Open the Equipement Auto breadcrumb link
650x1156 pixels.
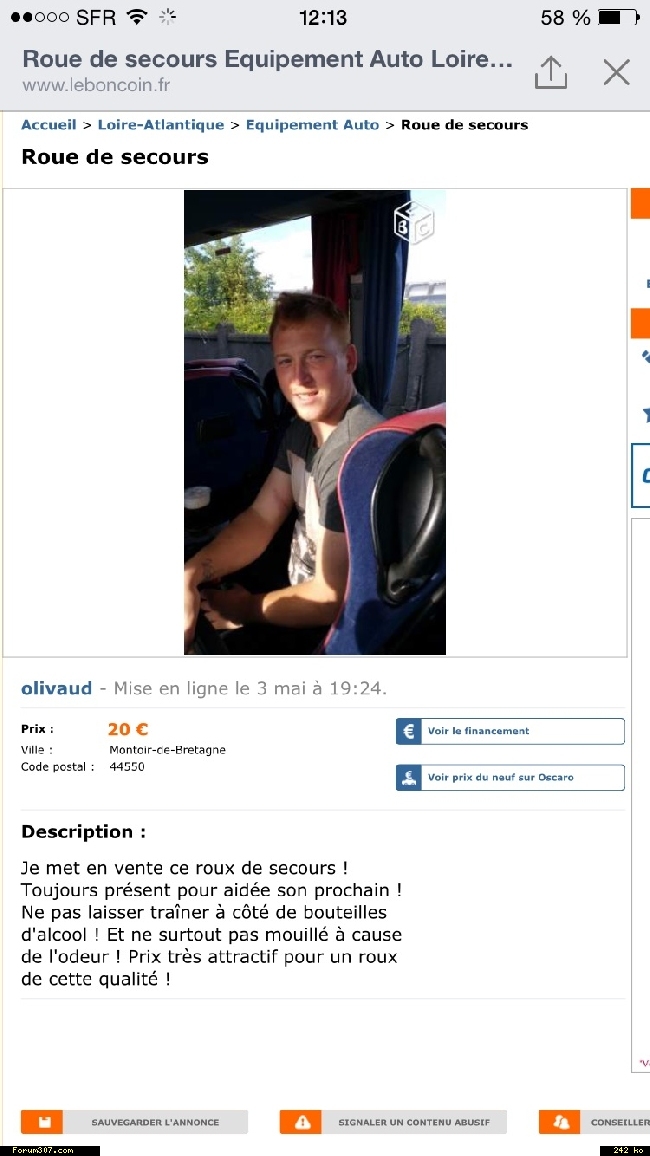tap(312, 125)
